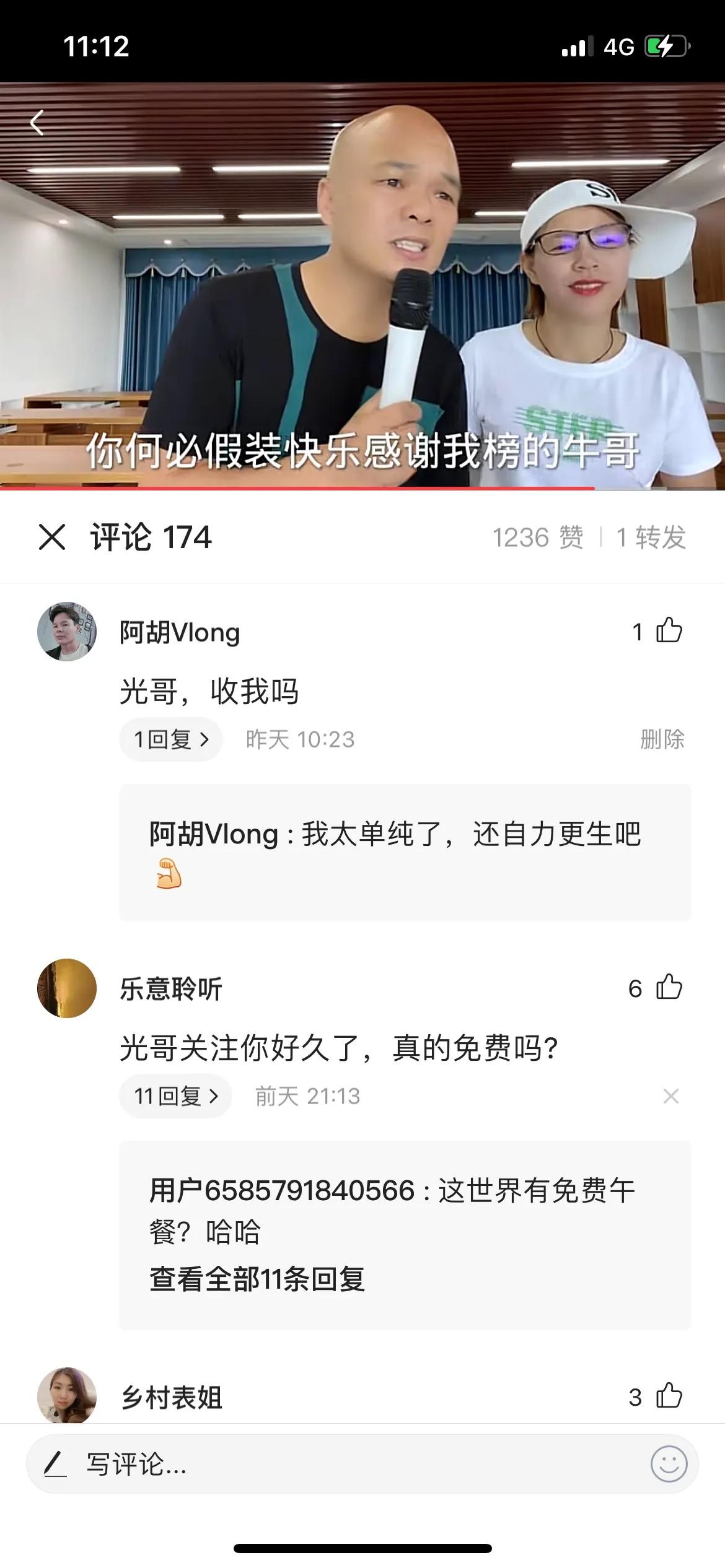725x1568 pixels.
Task: Like 阿胡Vlong's comment
Action: click(669, 631)
